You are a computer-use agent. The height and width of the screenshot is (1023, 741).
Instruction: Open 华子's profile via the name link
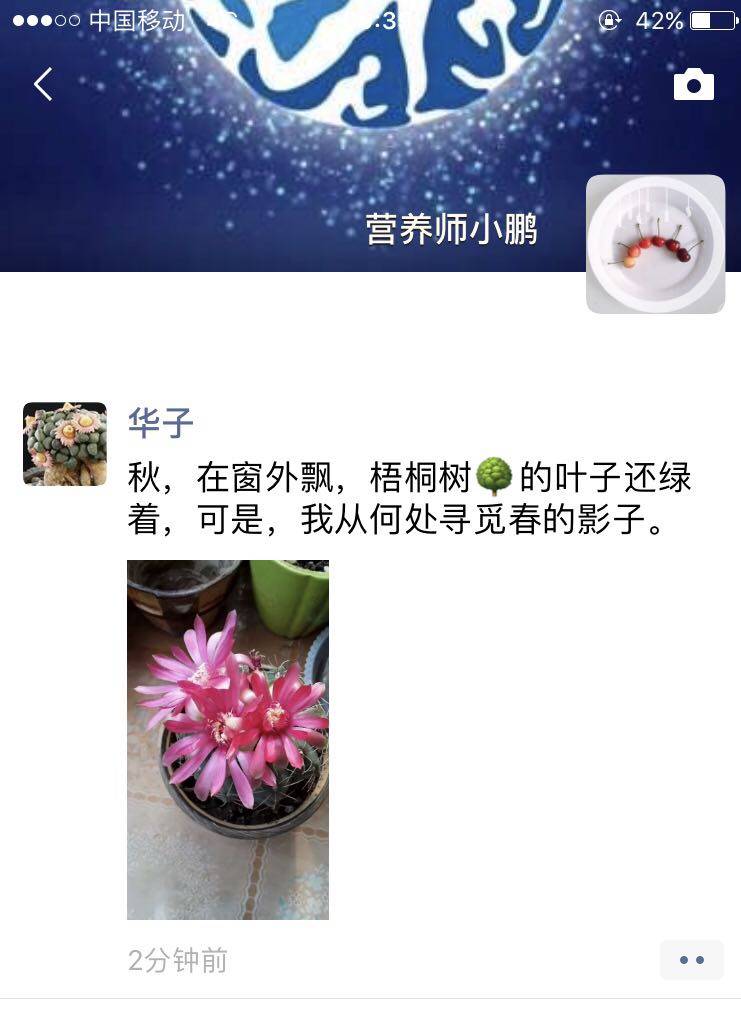point(160,423)
